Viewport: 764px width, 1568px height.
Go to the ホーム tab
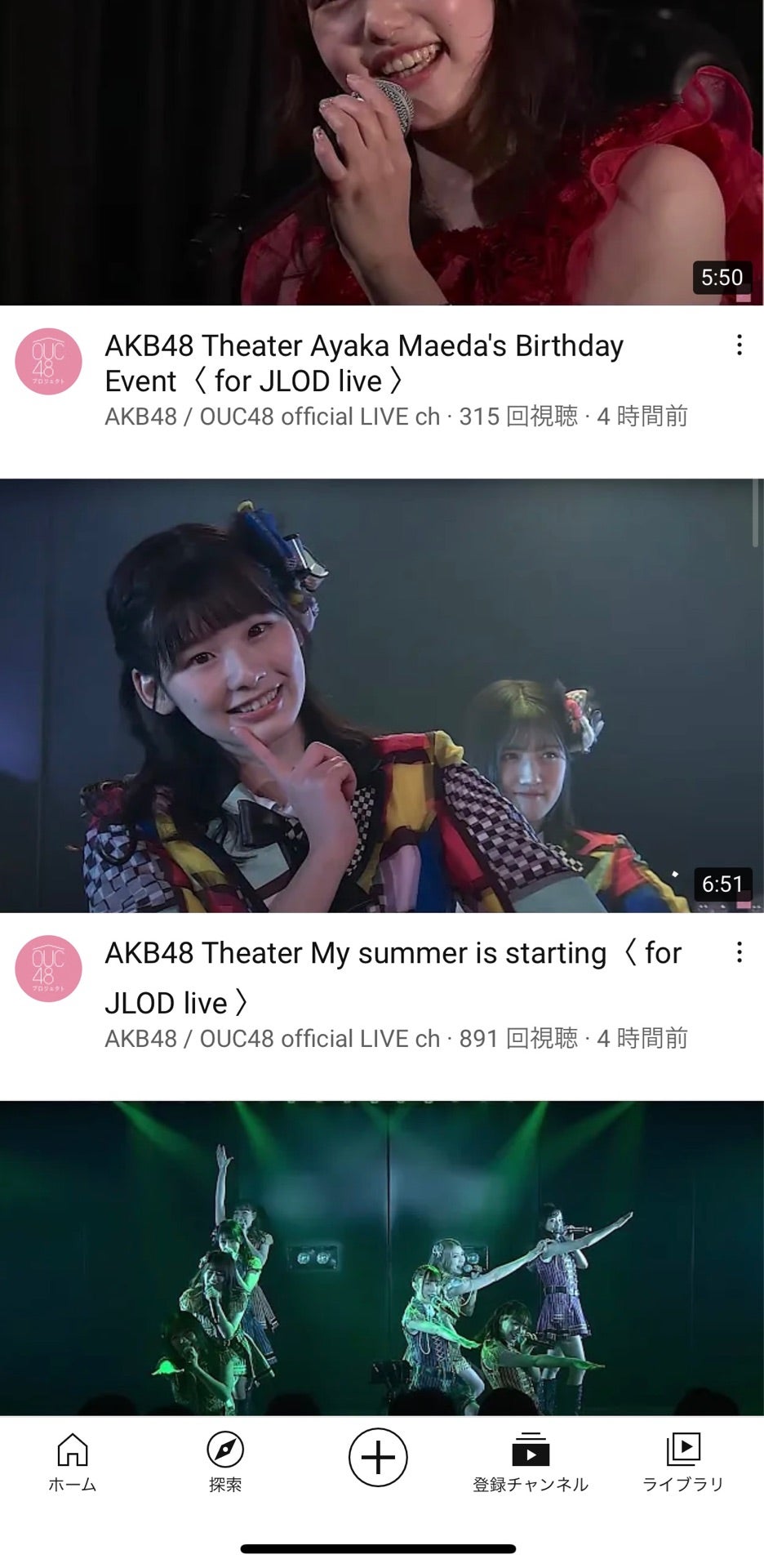coord(73,1462)
